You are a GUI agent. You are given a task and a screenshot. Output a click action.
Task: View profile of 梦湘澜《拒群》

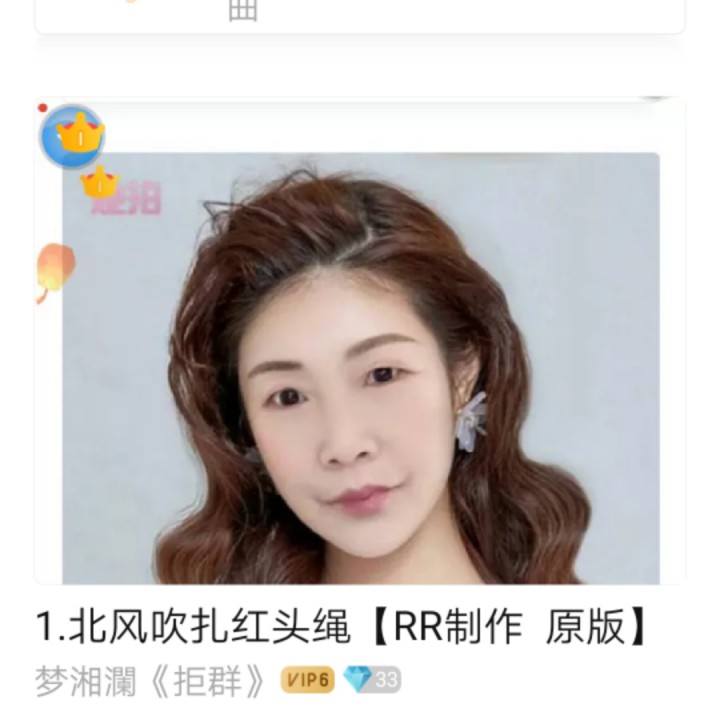click(x=152, y=682)
